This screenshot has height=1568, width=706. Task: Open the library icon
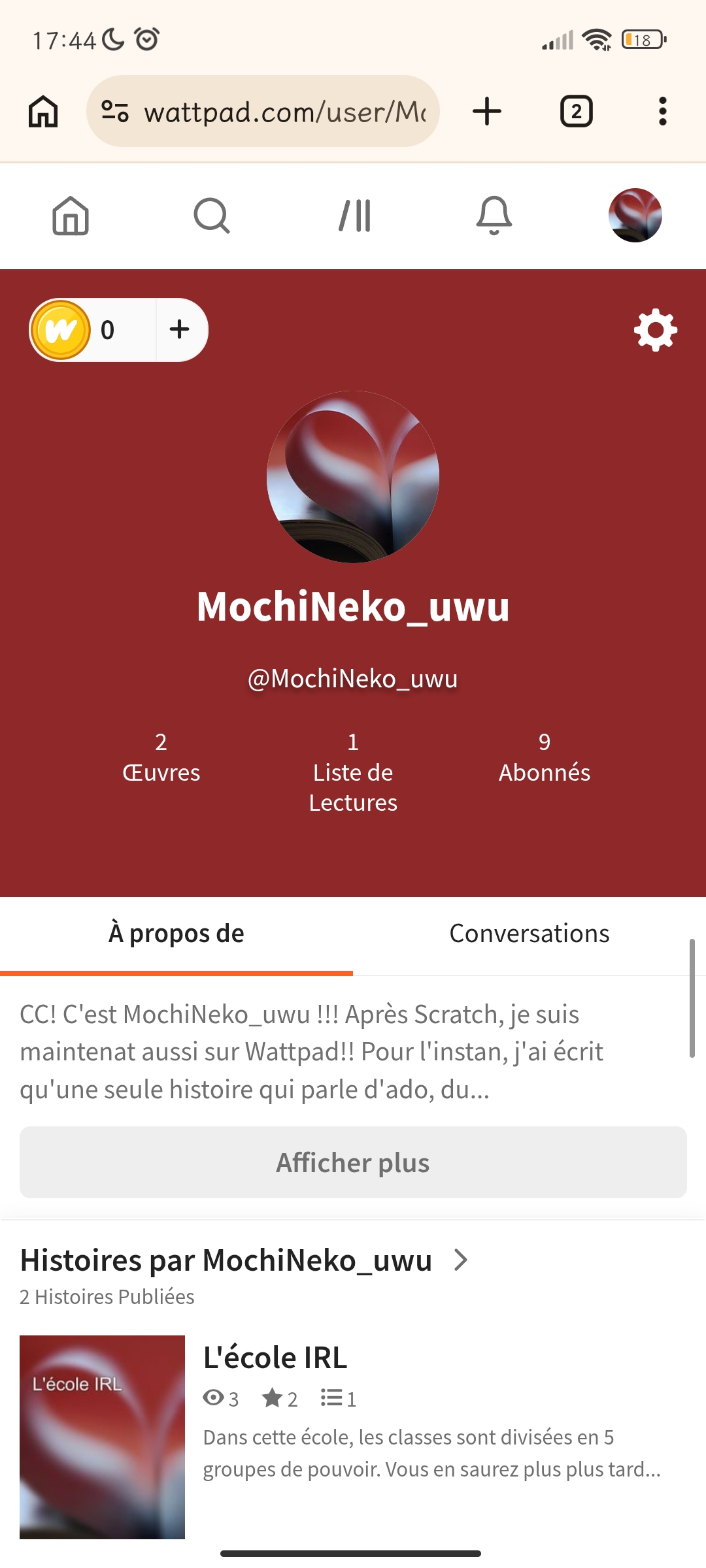pyautogui.click(x=354, y=216)
